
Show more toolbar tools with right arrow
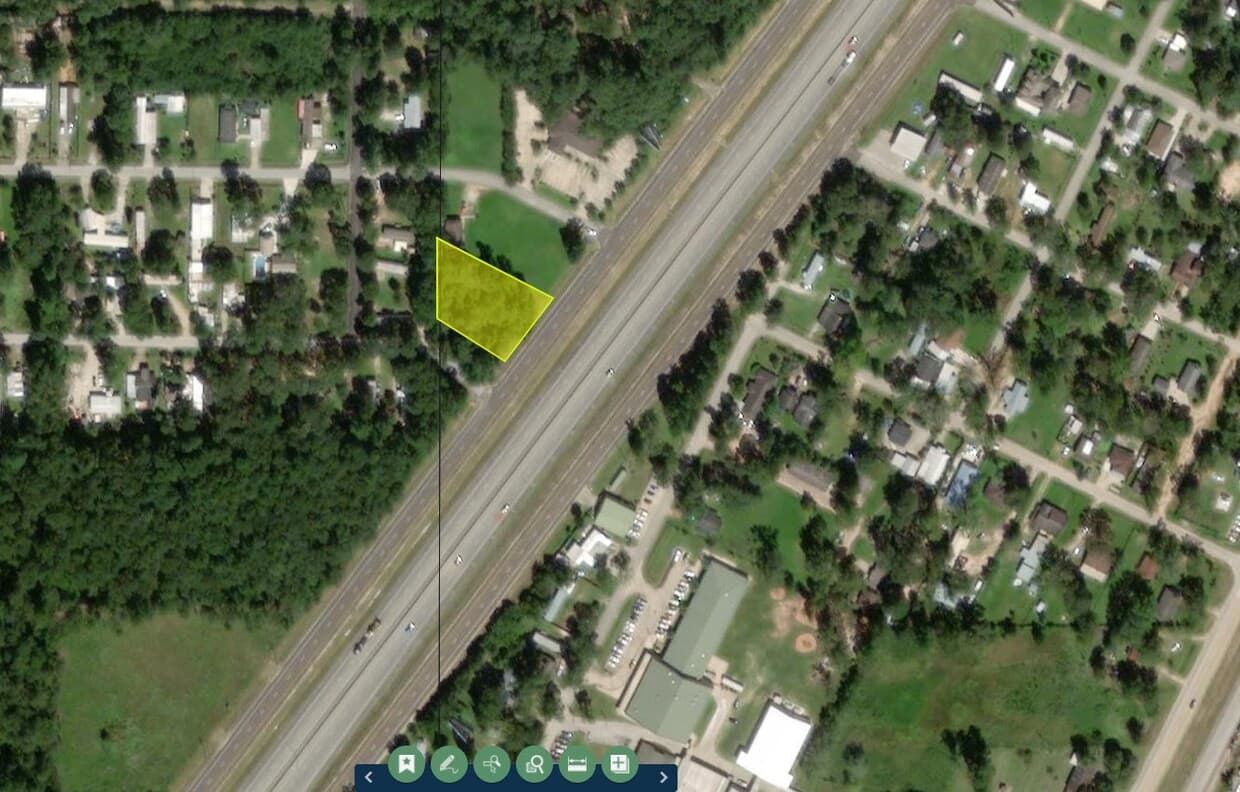[x=663, y=777]
